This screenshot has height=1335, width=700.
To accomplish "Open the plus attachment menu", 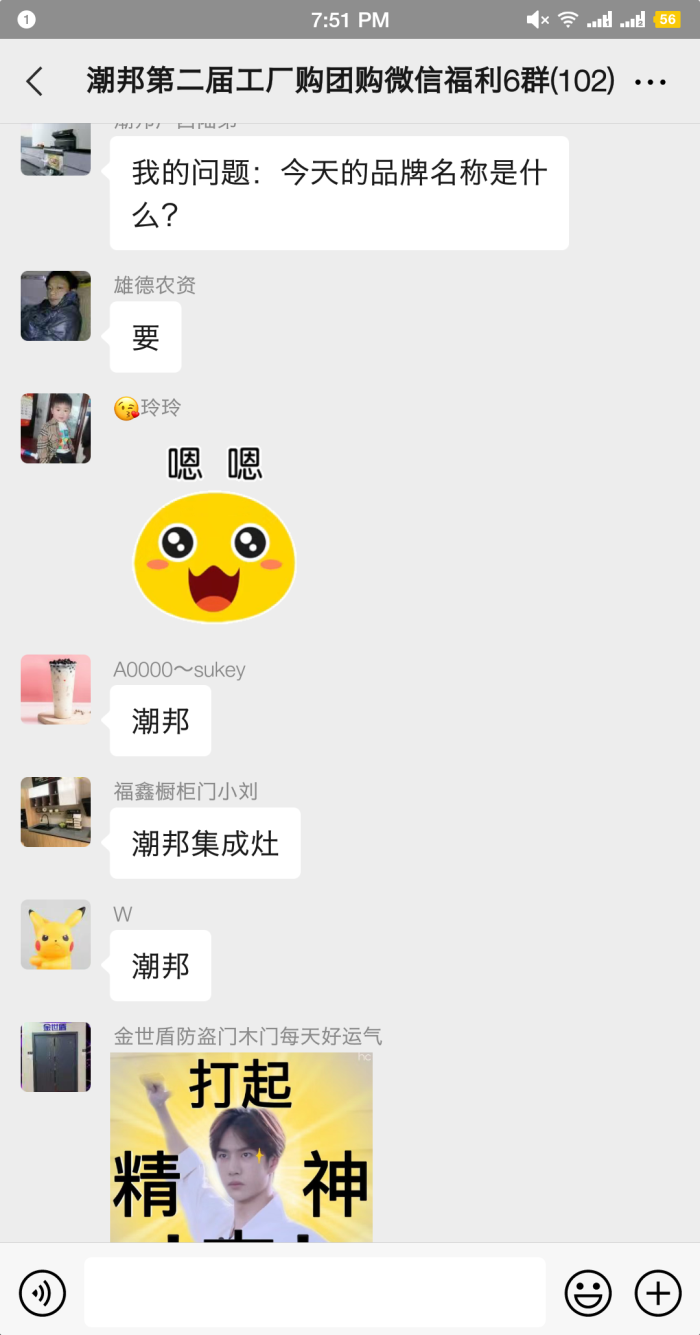I will pos(658,1293).
